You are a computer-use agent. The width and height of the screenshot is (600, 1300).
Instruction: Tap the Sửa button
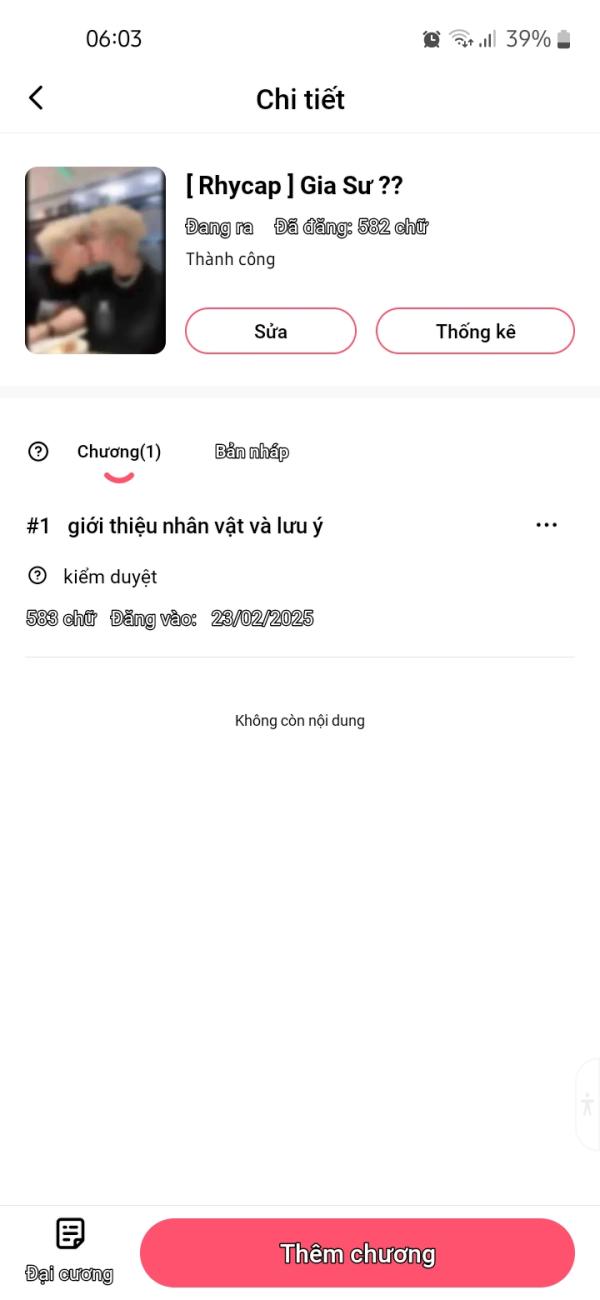tap(270, 331)
